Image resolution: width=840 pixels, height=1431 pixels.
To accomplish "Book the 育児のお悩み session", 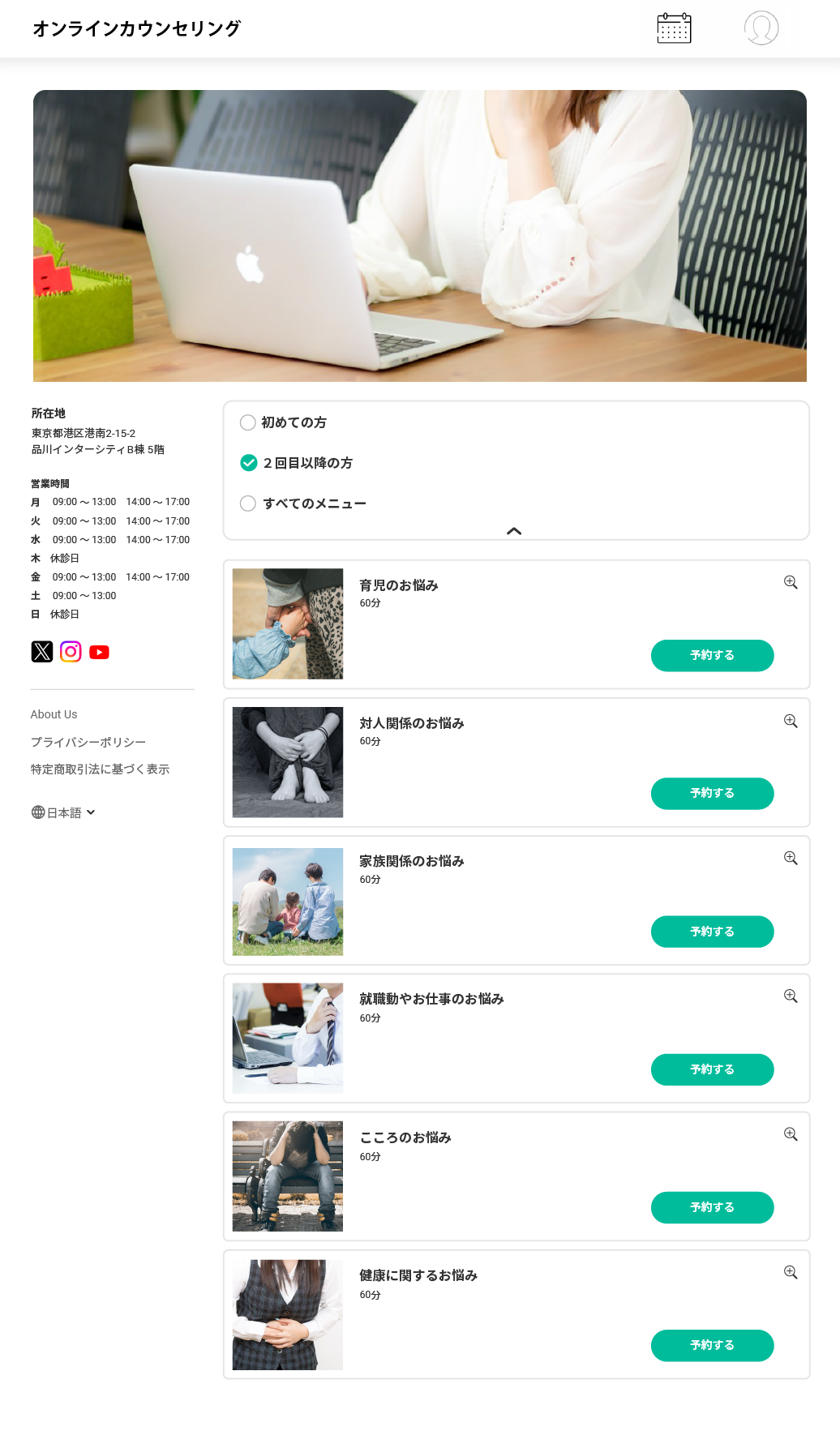I will (712, 655).
